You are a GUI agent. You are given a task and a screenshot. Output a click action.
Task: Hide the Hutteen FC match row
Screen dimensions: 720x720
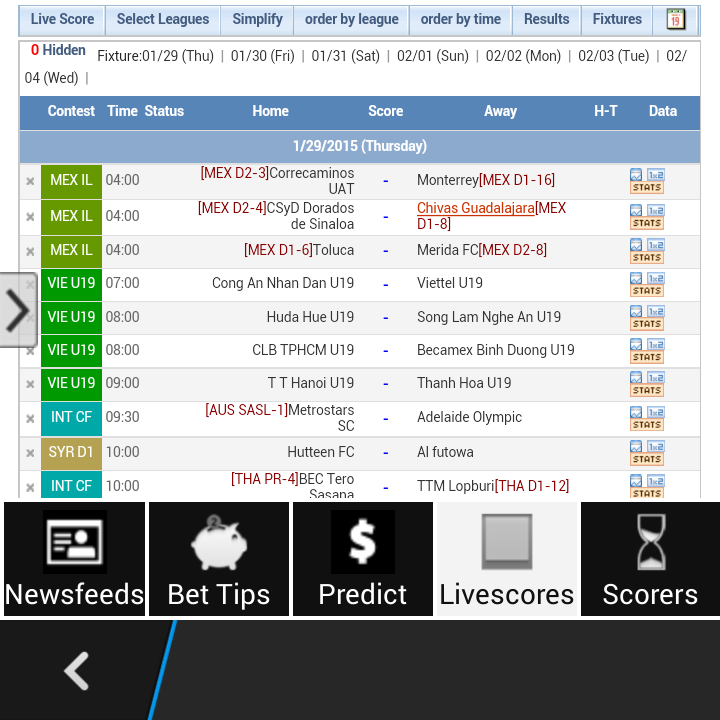[30, 453]
